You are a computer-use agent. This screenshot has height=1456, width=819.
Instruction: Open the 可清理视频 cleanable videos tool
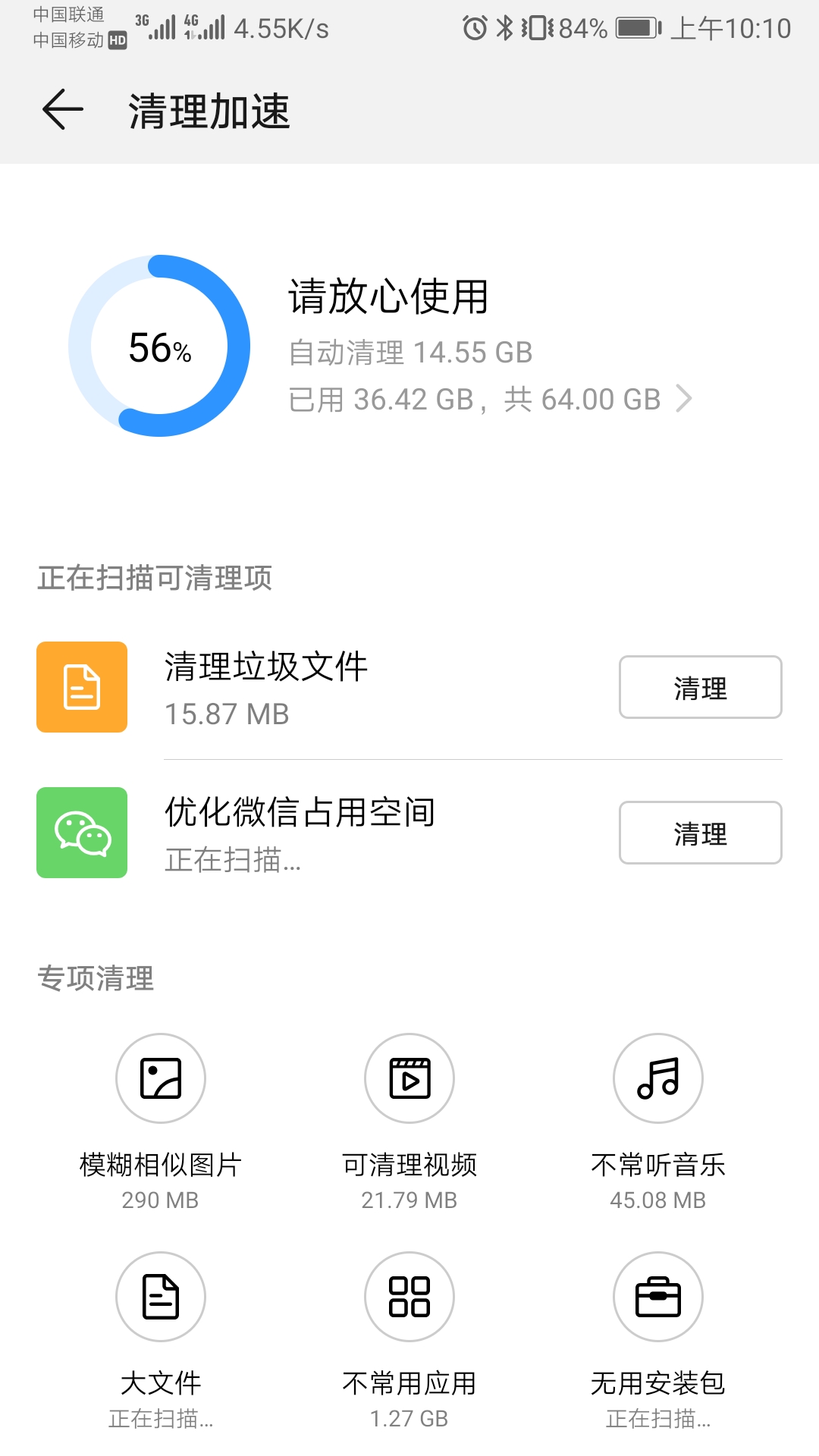click(x=409, y=1078)
